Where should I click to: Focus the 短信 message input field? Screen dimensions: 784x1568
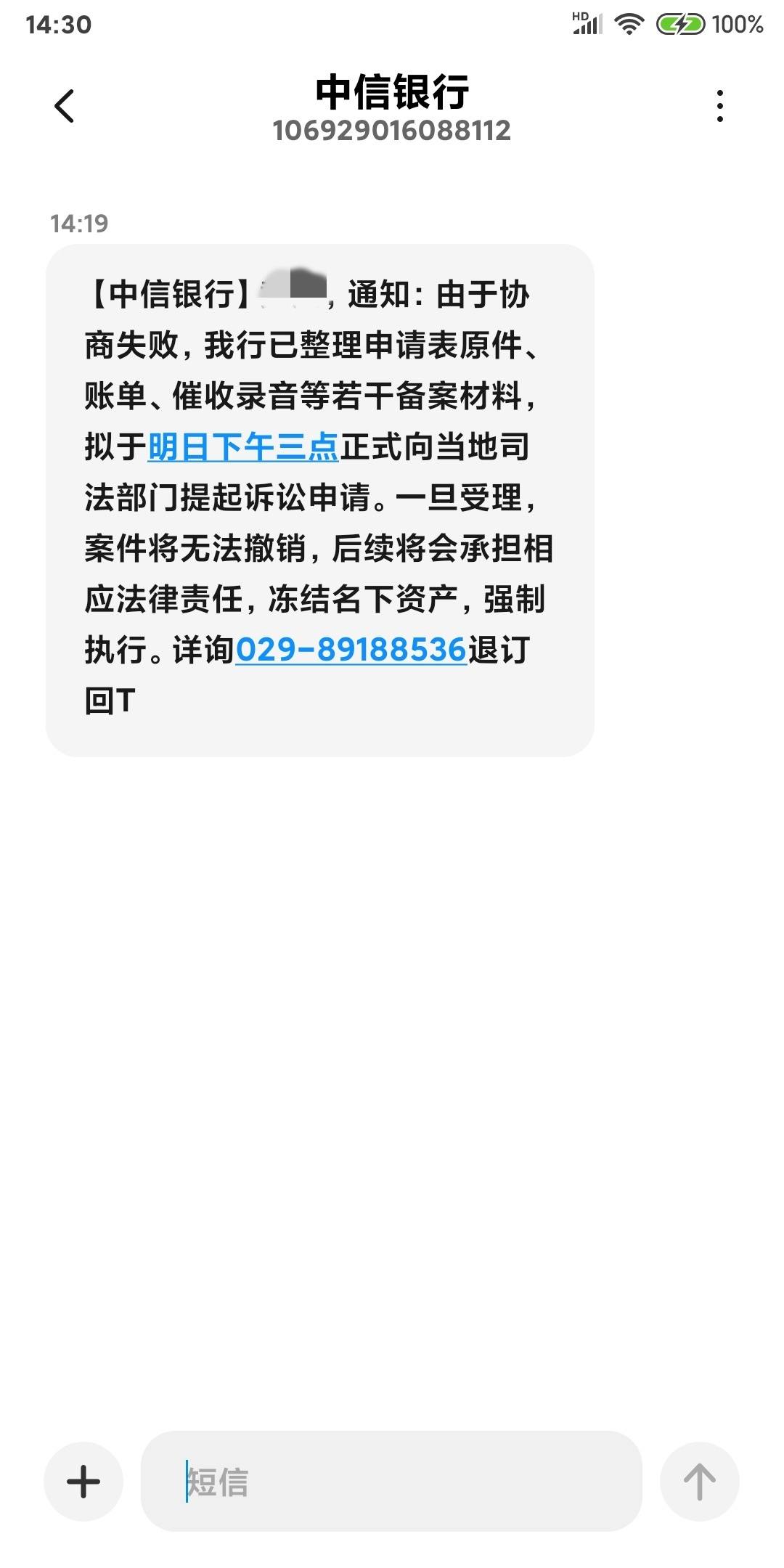(392, 1482)
